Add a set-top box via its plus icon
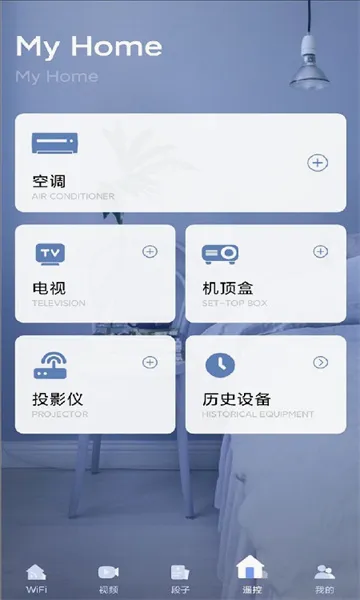 coord(321,251)
